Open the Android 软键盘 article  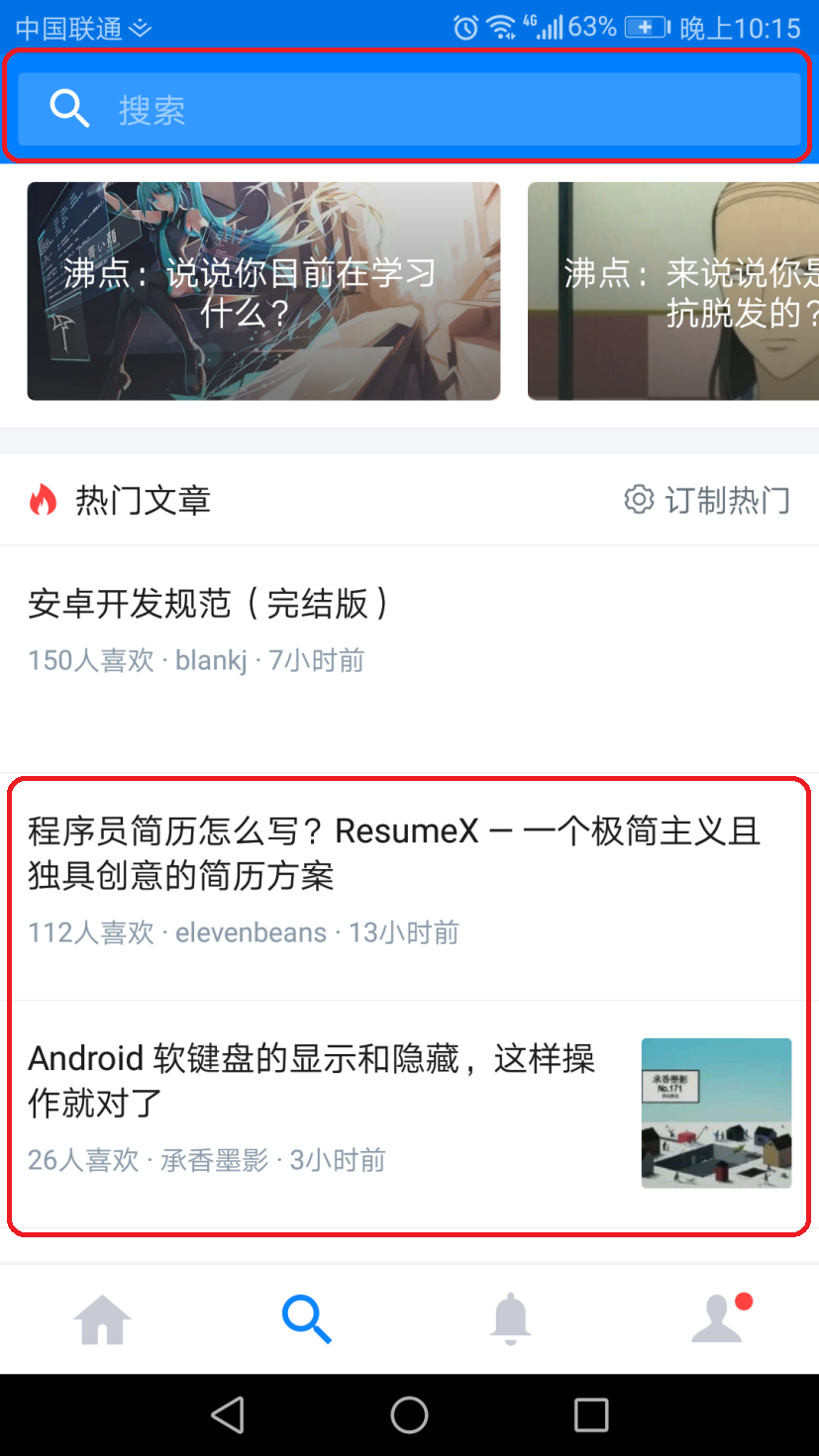(x=409, y=1115)
